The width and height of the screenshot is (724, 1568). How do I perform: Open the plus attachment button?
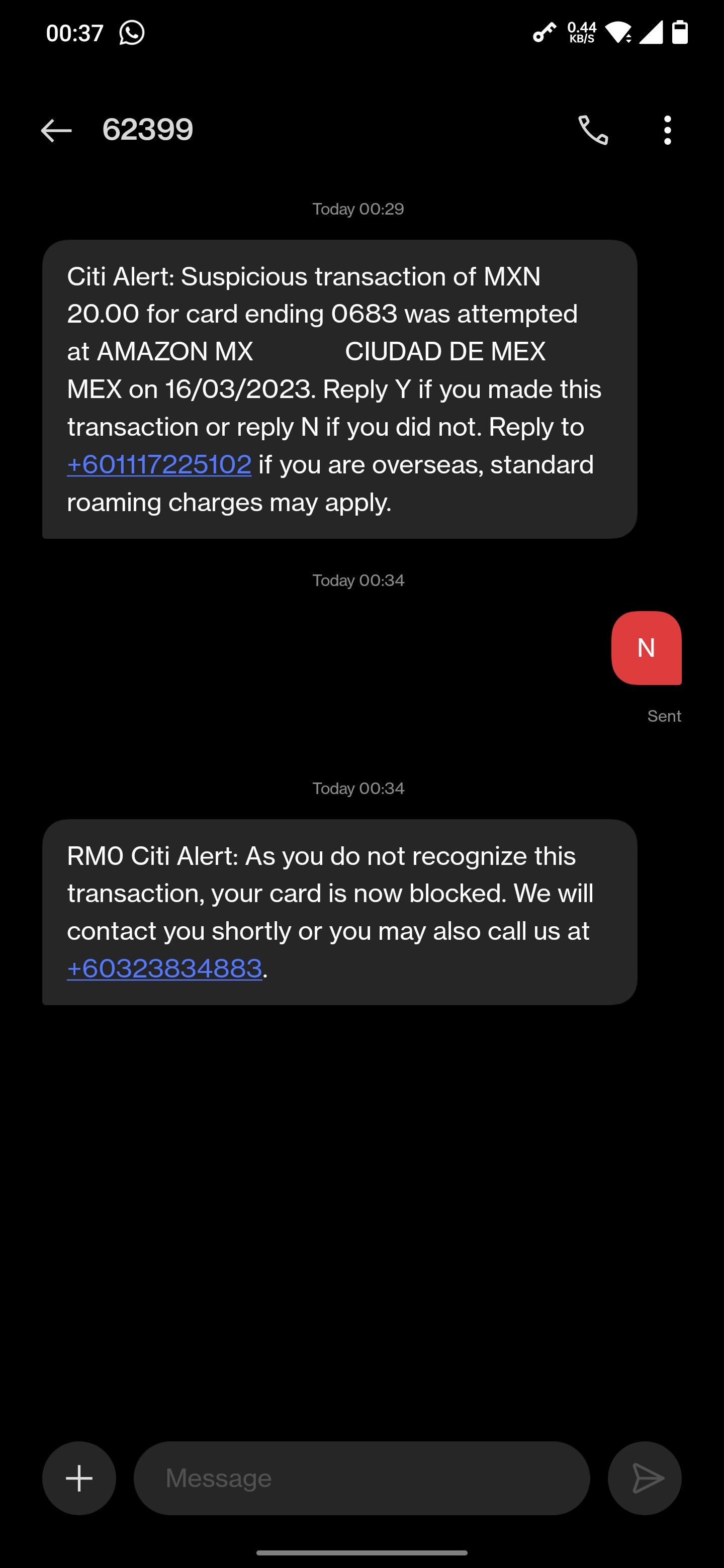pos(79,1478)
